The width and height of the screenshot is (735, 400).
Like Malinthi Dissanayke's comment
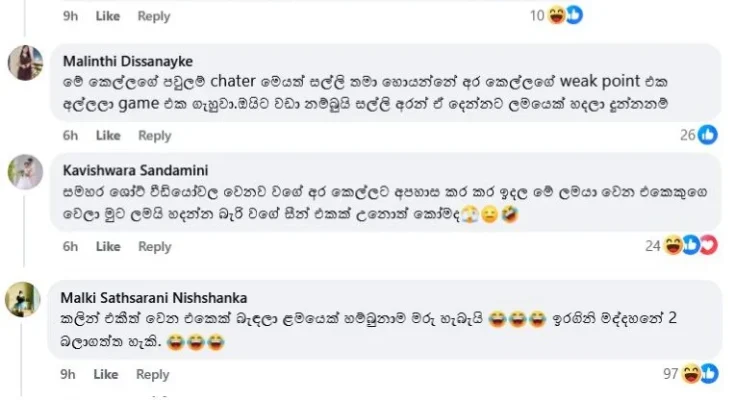[x=106, y=135]
